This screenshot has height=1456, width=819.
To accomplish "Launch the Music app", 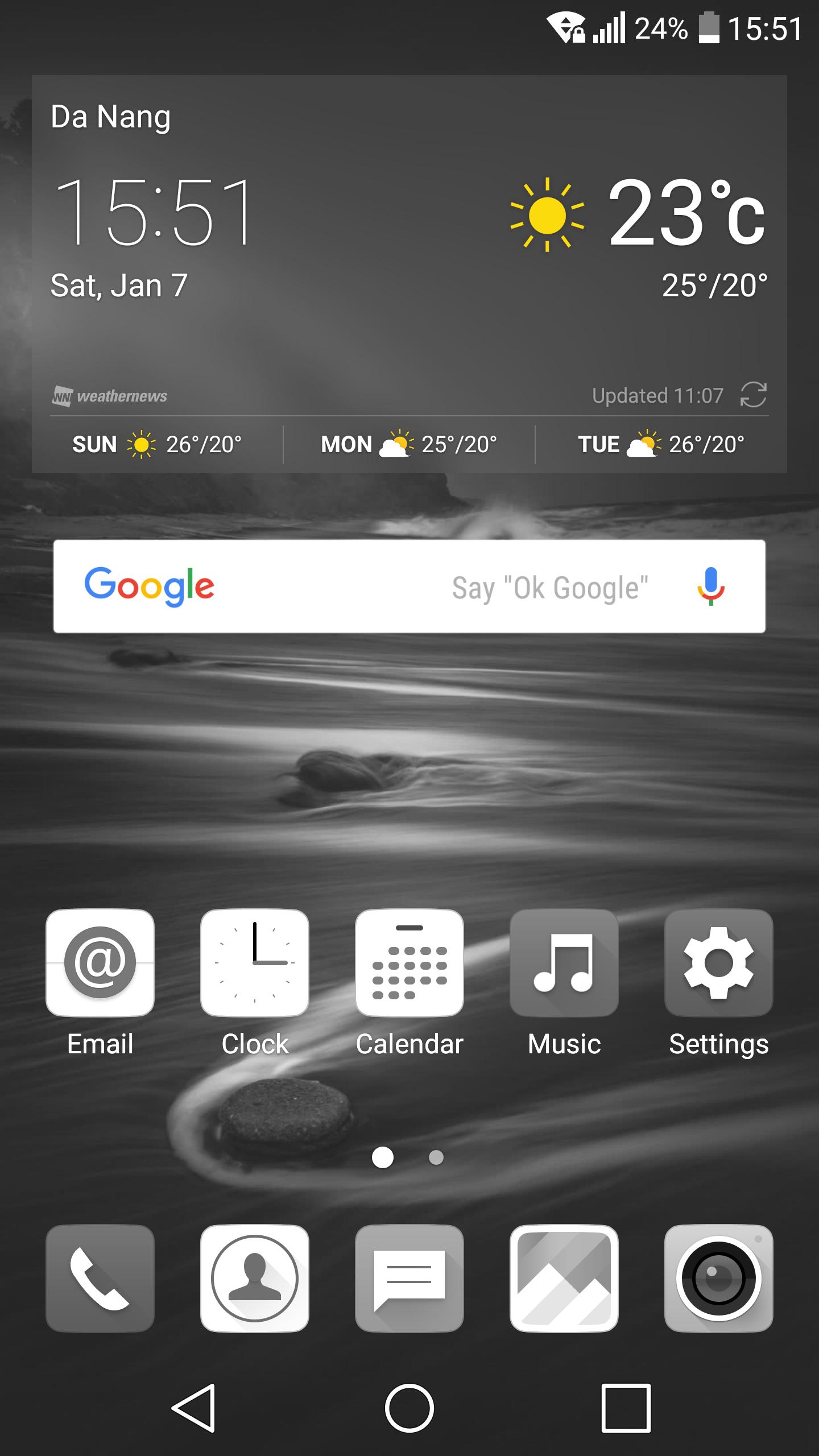I will 564,963.
